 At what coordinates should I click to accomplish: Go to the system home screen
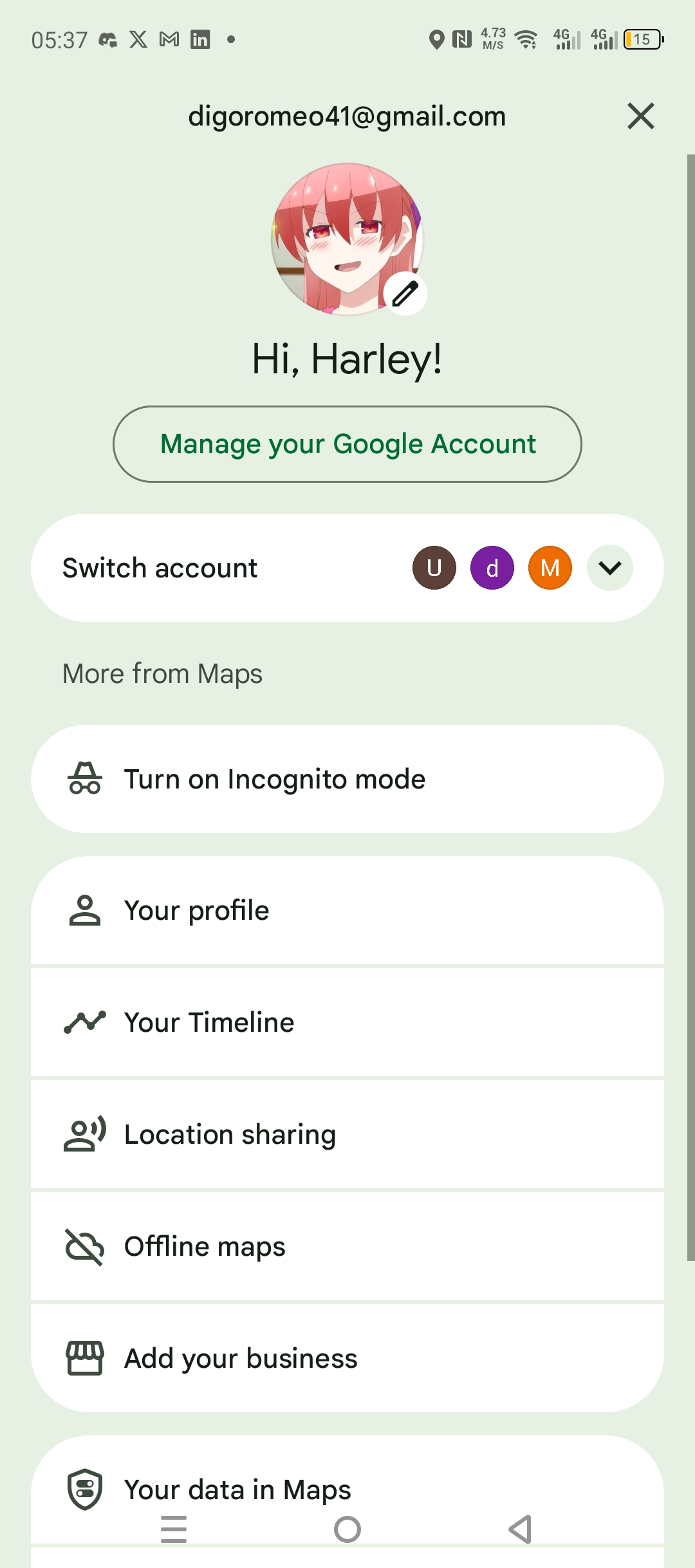[347, 1529]
